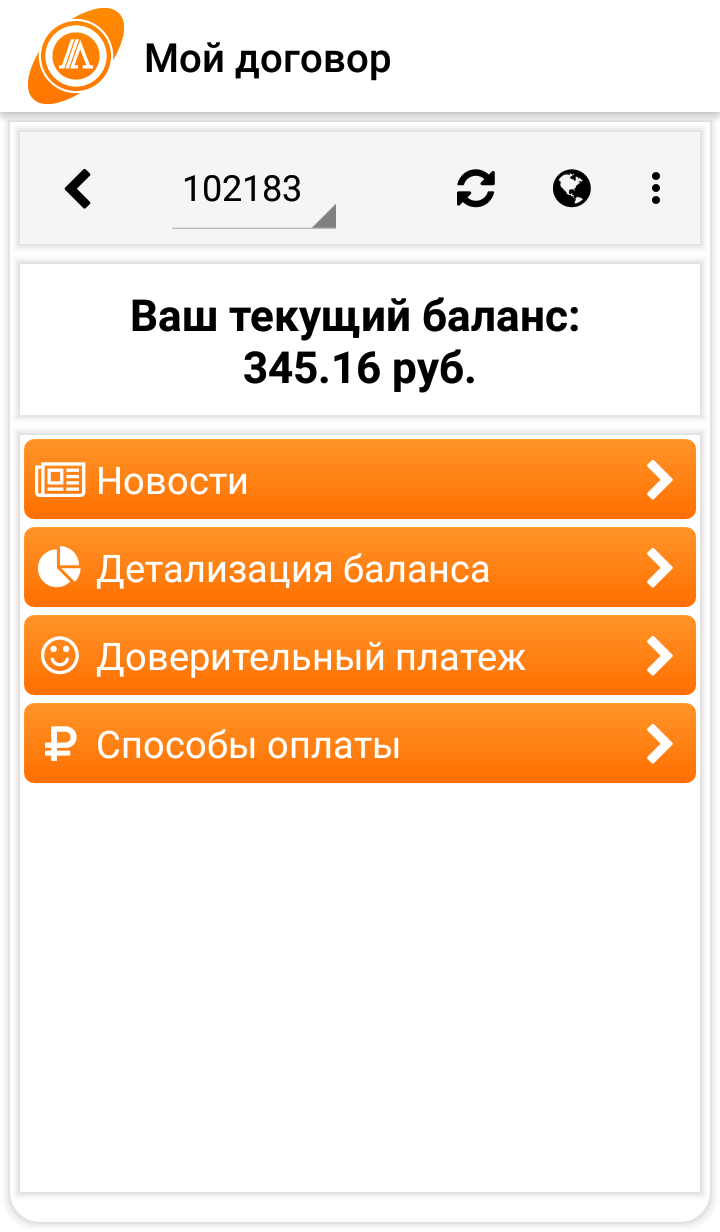Select Доверительный платеж
The width and height of the screenshot is (720, 1232).
[360, 655]
